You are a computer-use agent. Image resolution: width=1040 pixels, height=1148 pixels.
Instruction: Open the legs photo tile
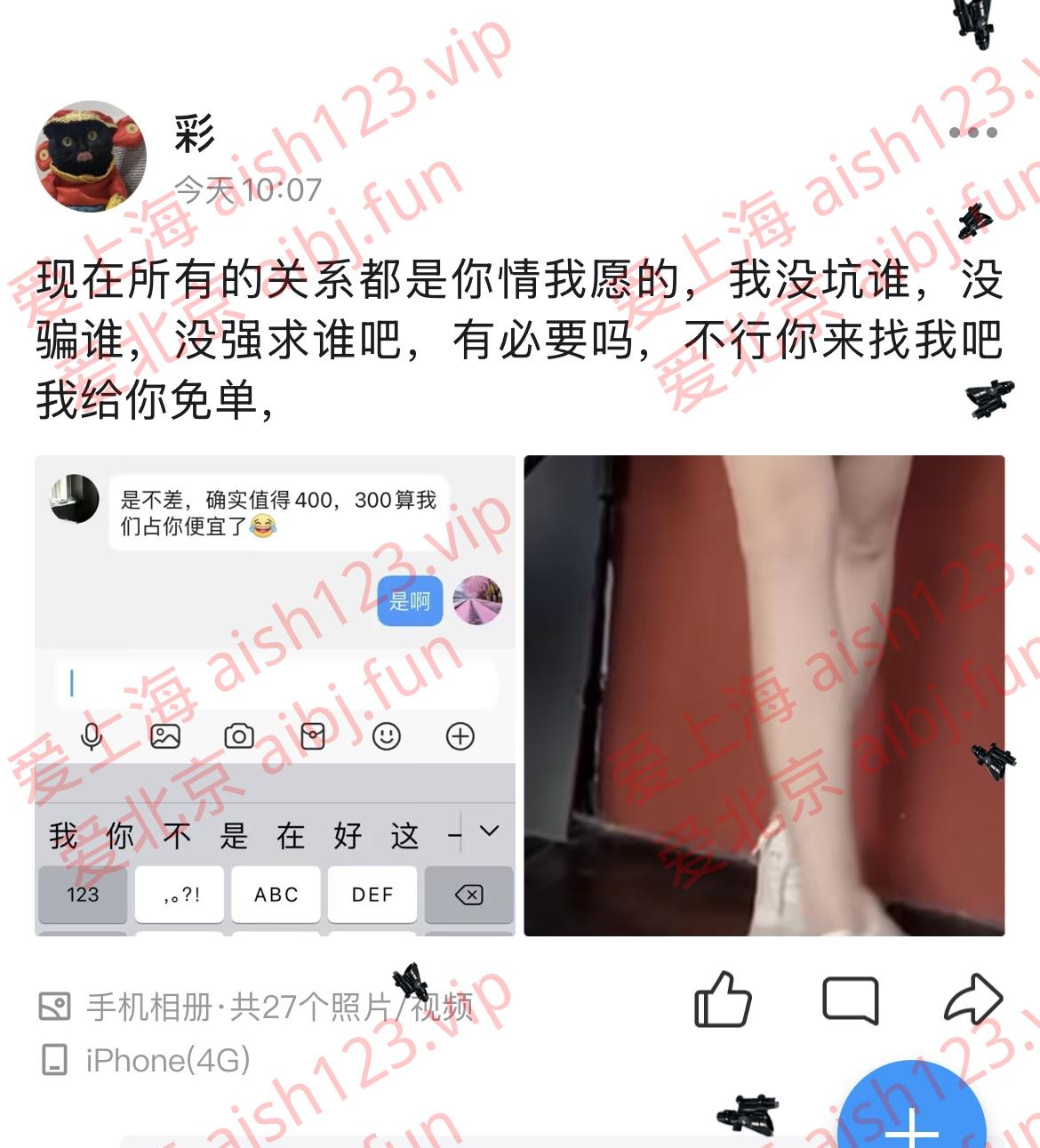(764, 695)
